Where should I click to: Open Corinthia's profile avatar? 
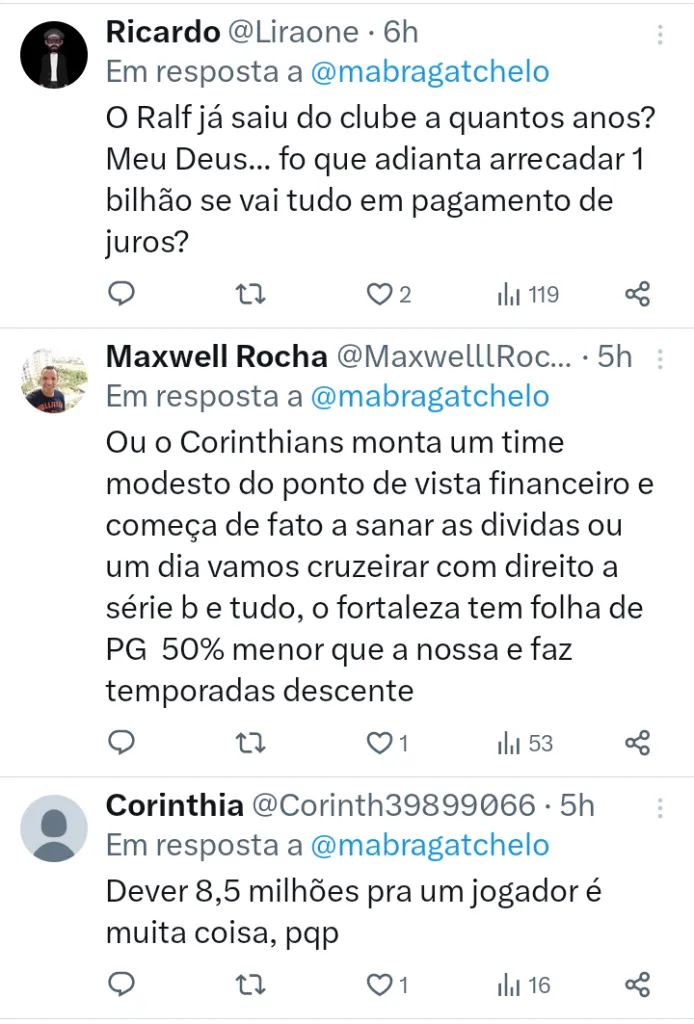pos(54,829)
